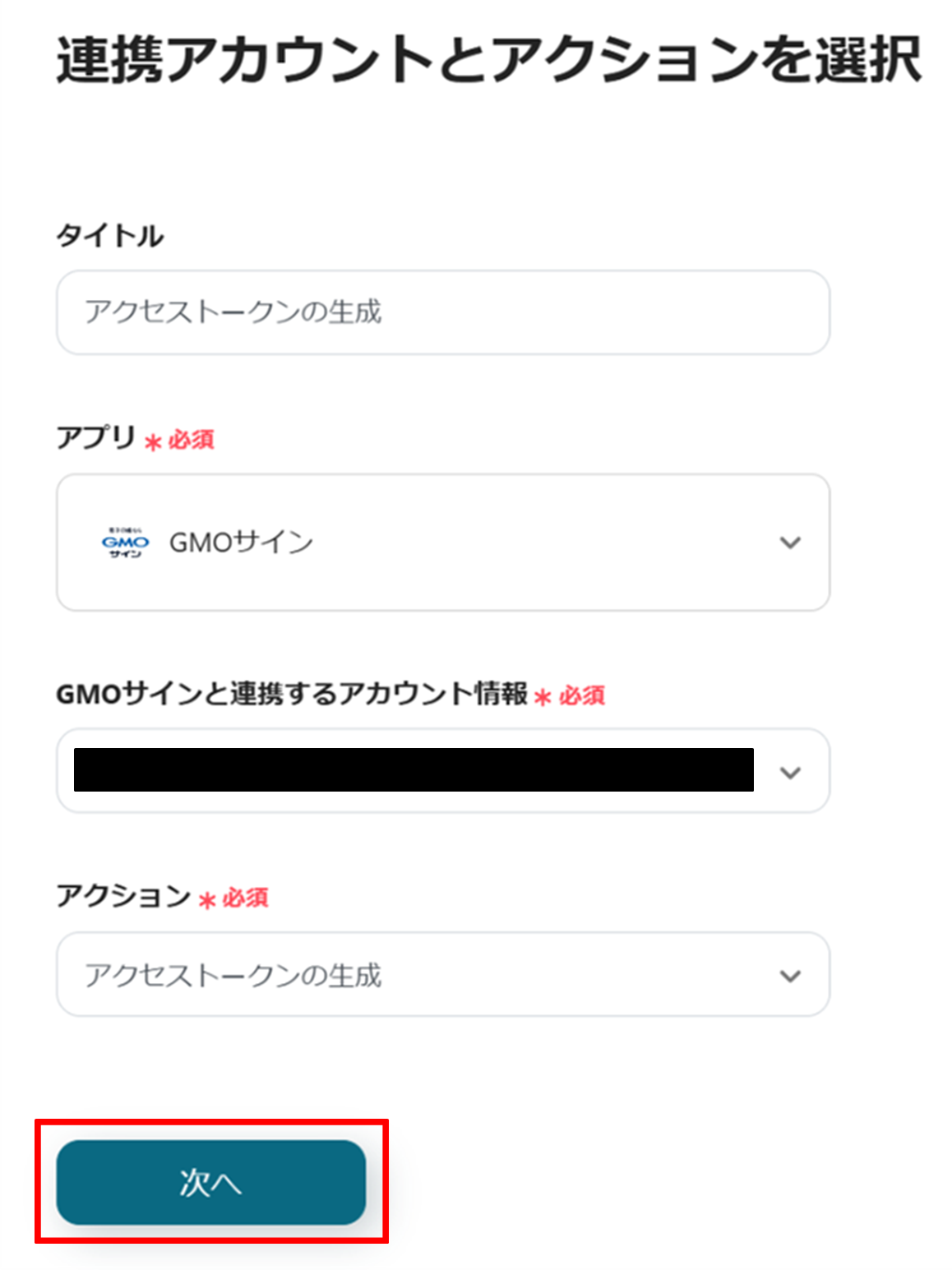
Task: Tap the タイトル text field
Action: click(442, 312)
